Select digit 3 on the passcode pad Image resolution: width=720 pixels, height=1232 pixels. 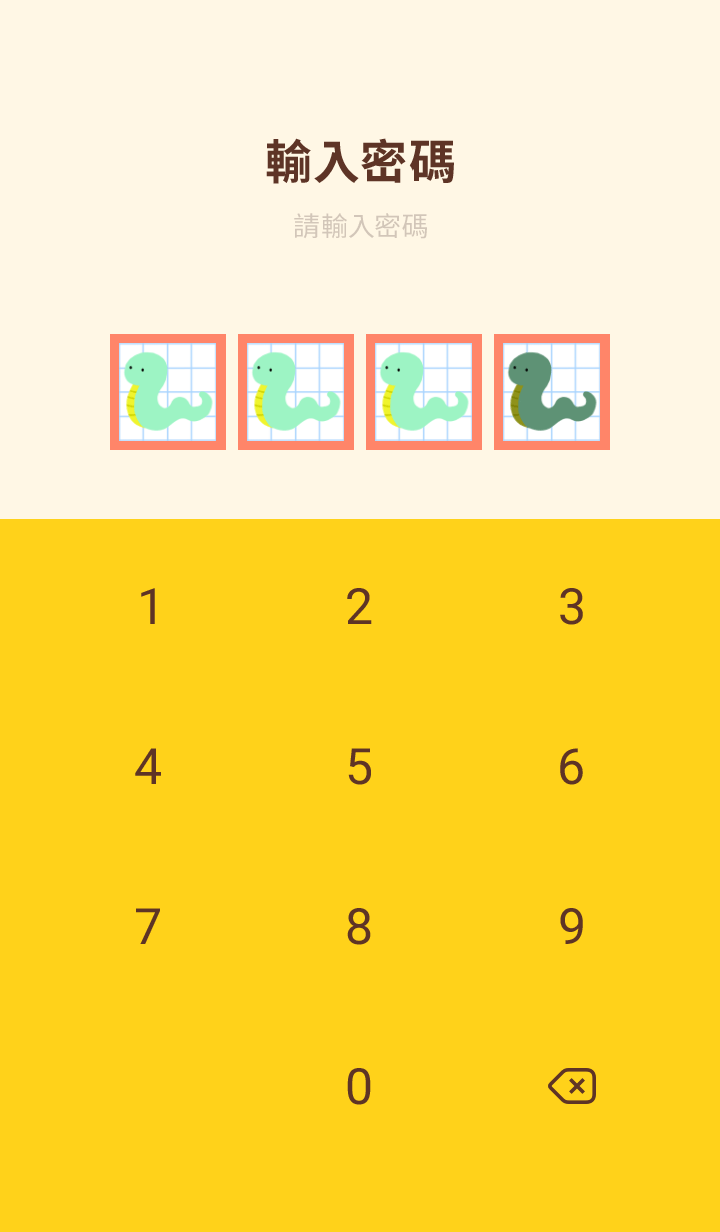click(571, 607)
